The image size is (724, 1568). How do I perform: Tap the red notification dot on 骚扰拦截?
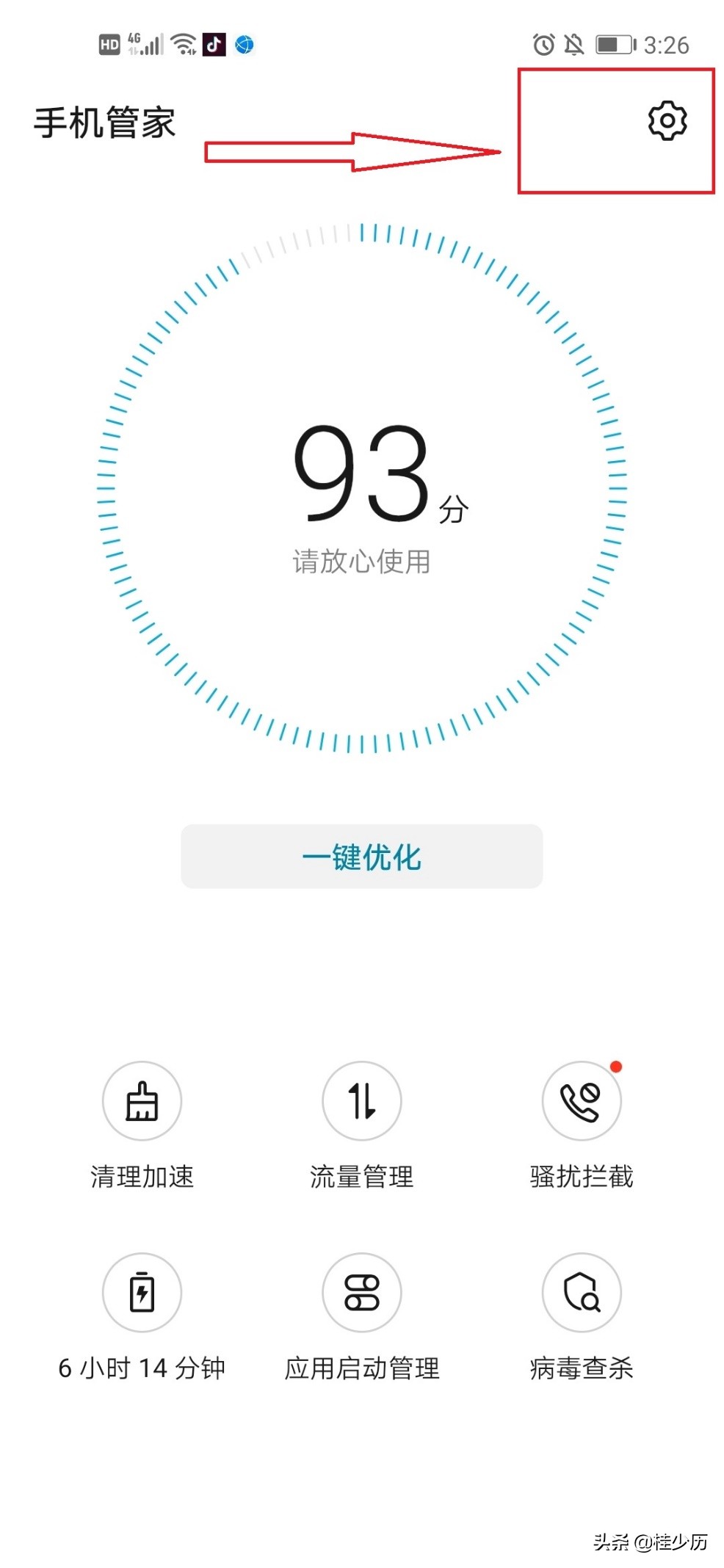(x=617, y=1066)
